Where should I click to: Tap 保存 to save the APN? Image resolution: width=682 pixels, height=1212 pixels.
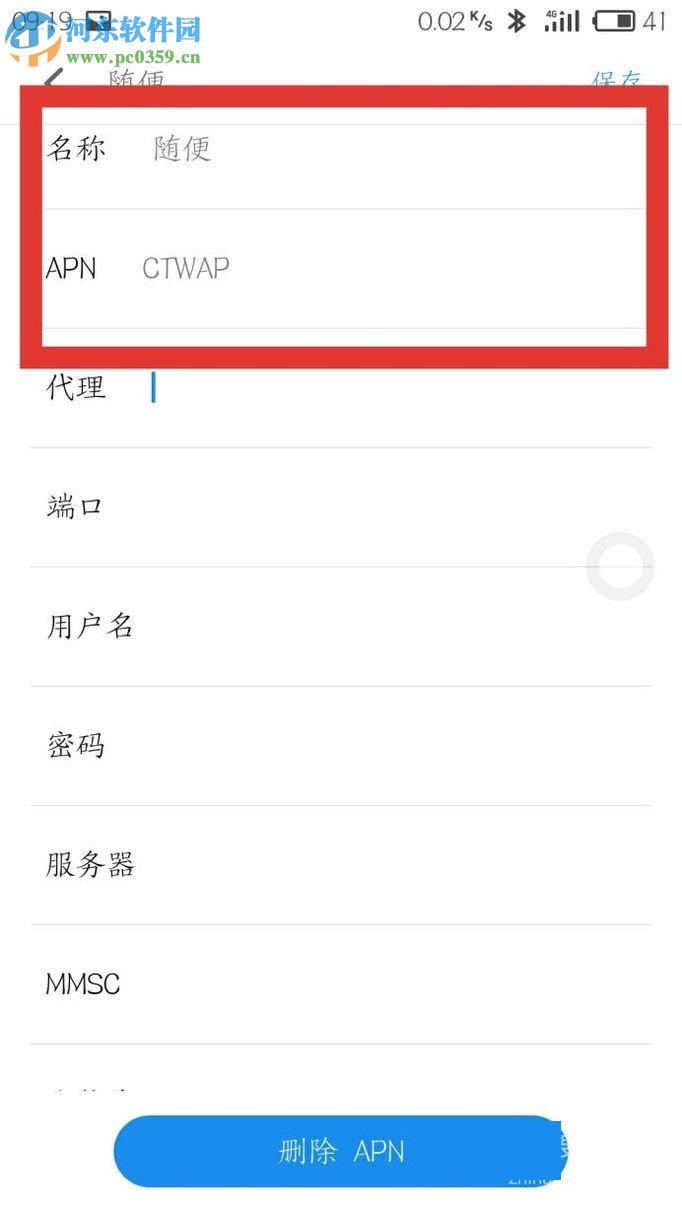[616, 78]
